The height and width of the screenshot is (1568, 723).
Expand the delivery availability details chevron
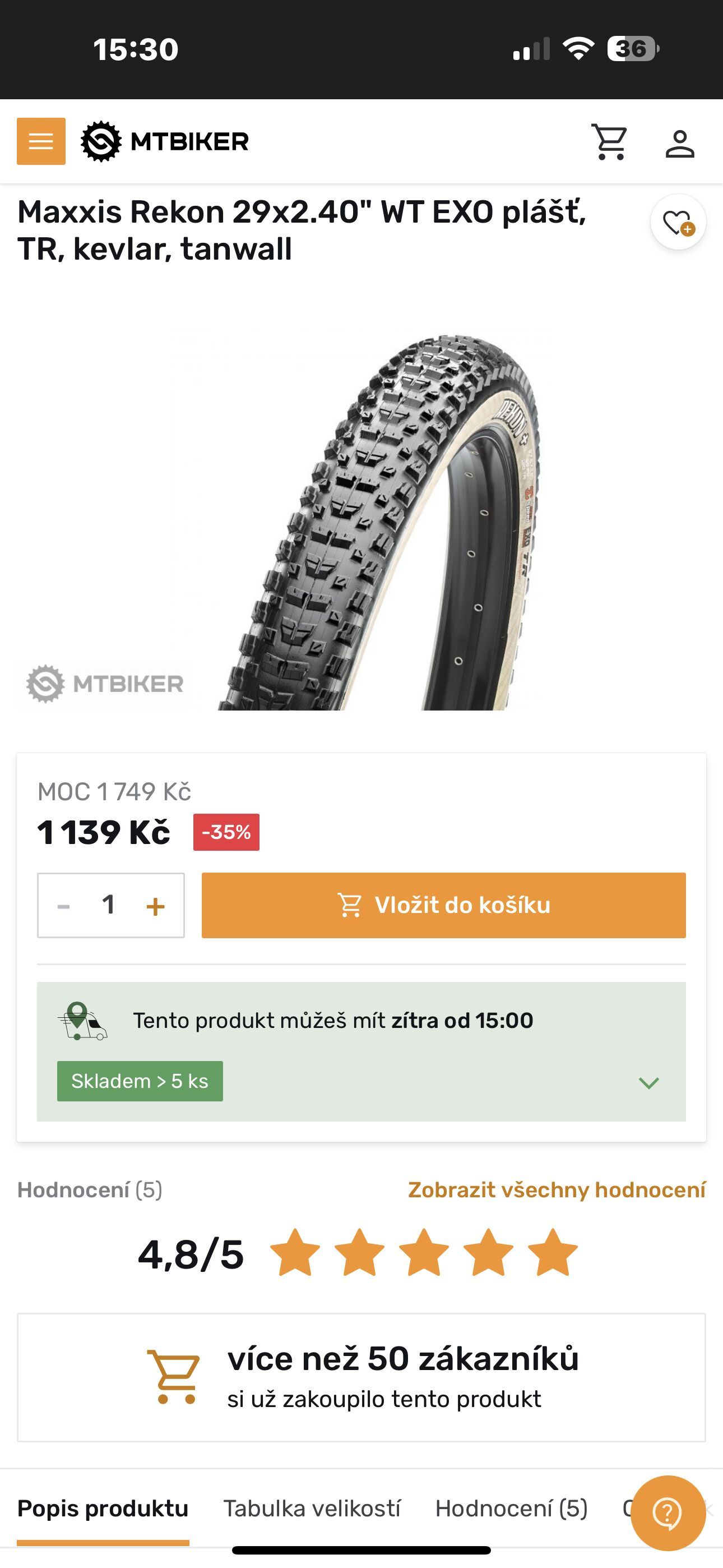point(649,1083)
